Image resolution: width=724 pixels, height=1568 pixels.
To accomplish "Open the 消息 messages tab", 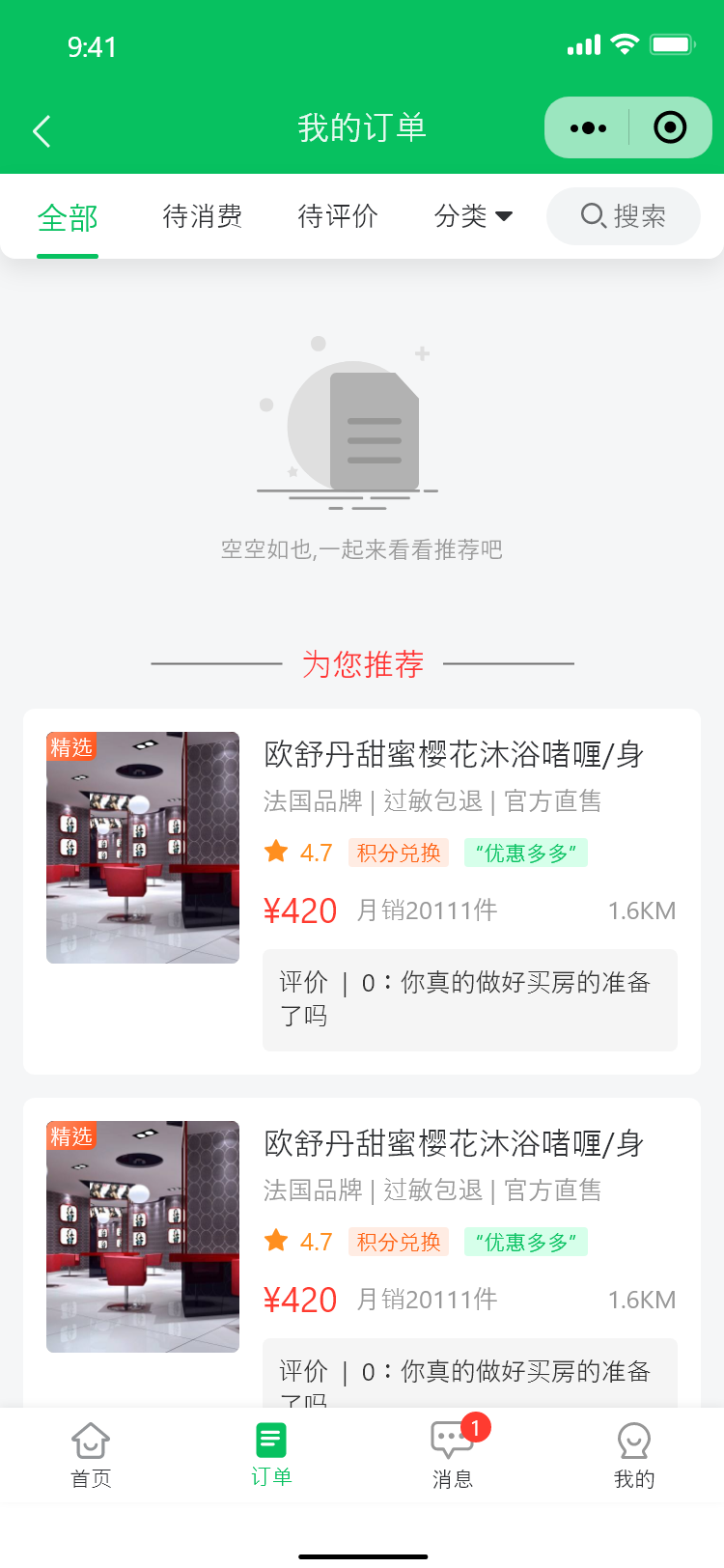I will (452, 1455).
